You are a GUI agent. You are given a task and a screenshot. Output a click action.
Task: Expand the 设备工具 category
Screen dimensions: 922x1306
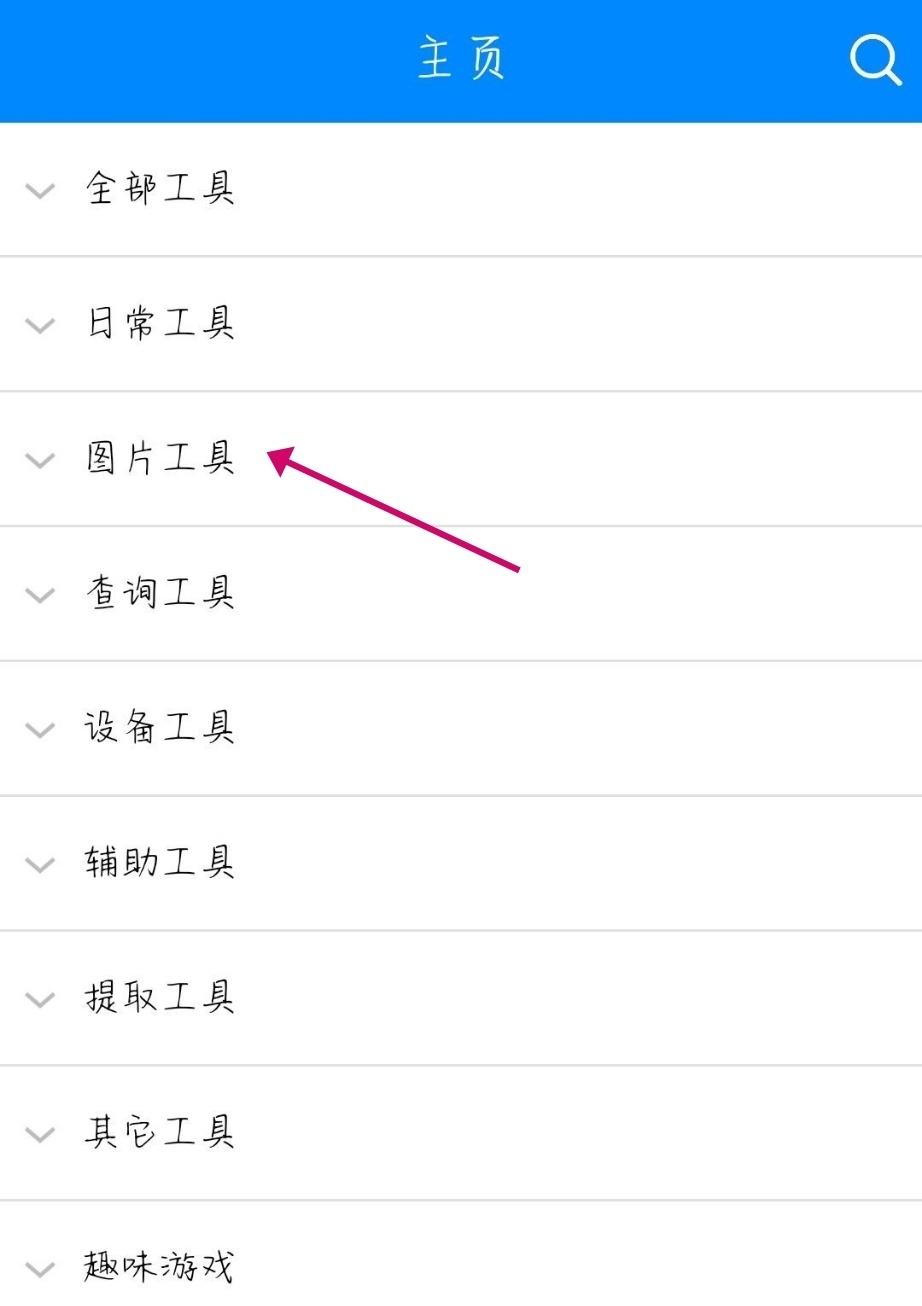160,729
